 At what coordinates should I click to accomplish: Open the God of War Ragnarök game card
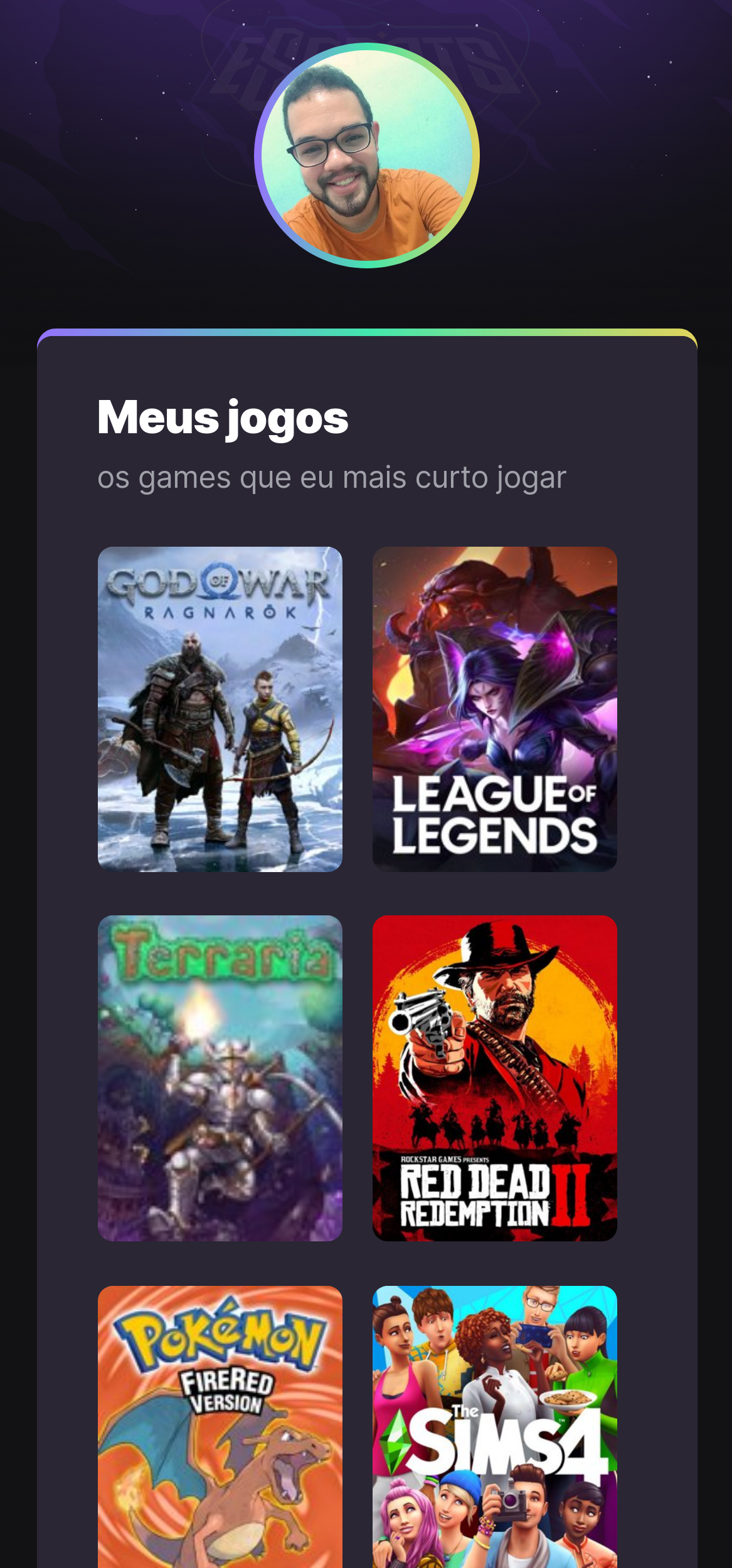pos(220,708)
